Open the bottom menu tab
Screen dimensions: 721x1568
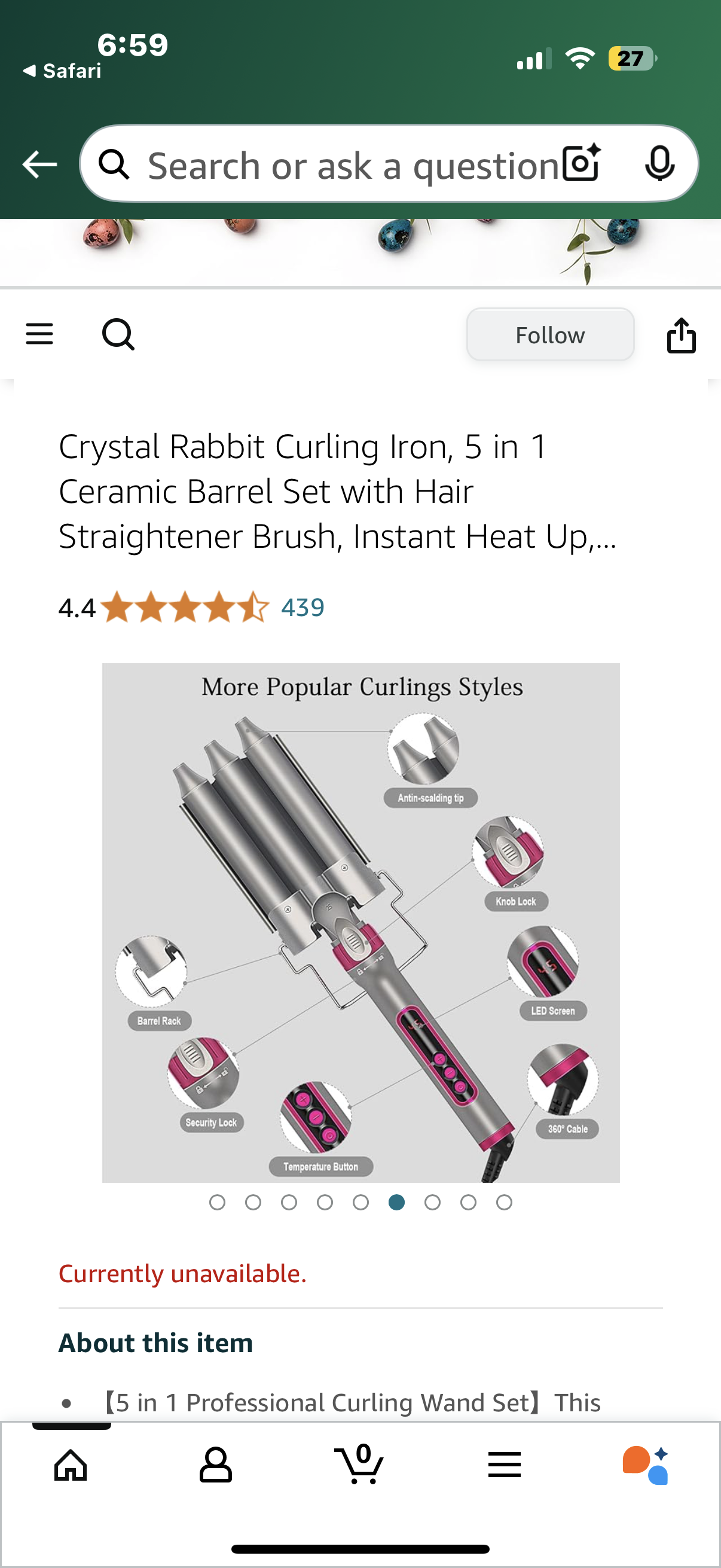(505, 1465)
